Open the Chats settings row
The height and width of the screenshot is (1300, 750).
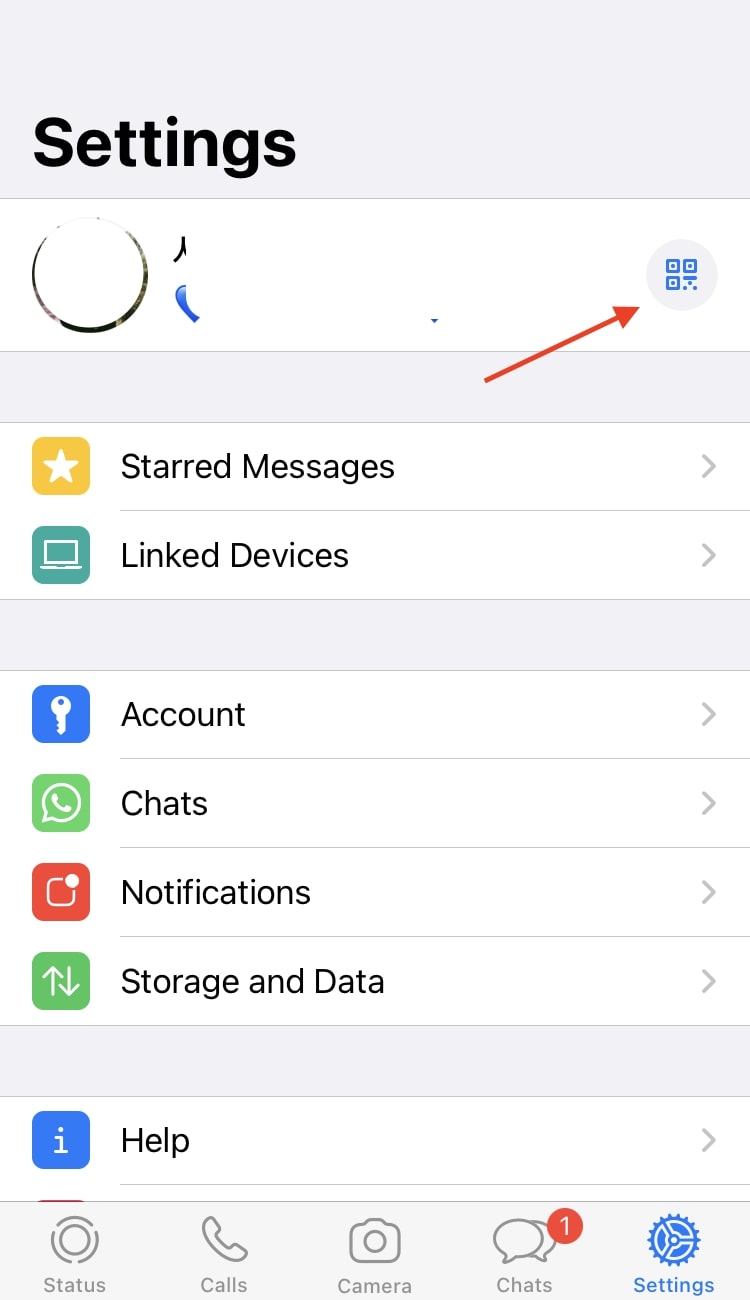pyautogui.click(x=375, y=804)
